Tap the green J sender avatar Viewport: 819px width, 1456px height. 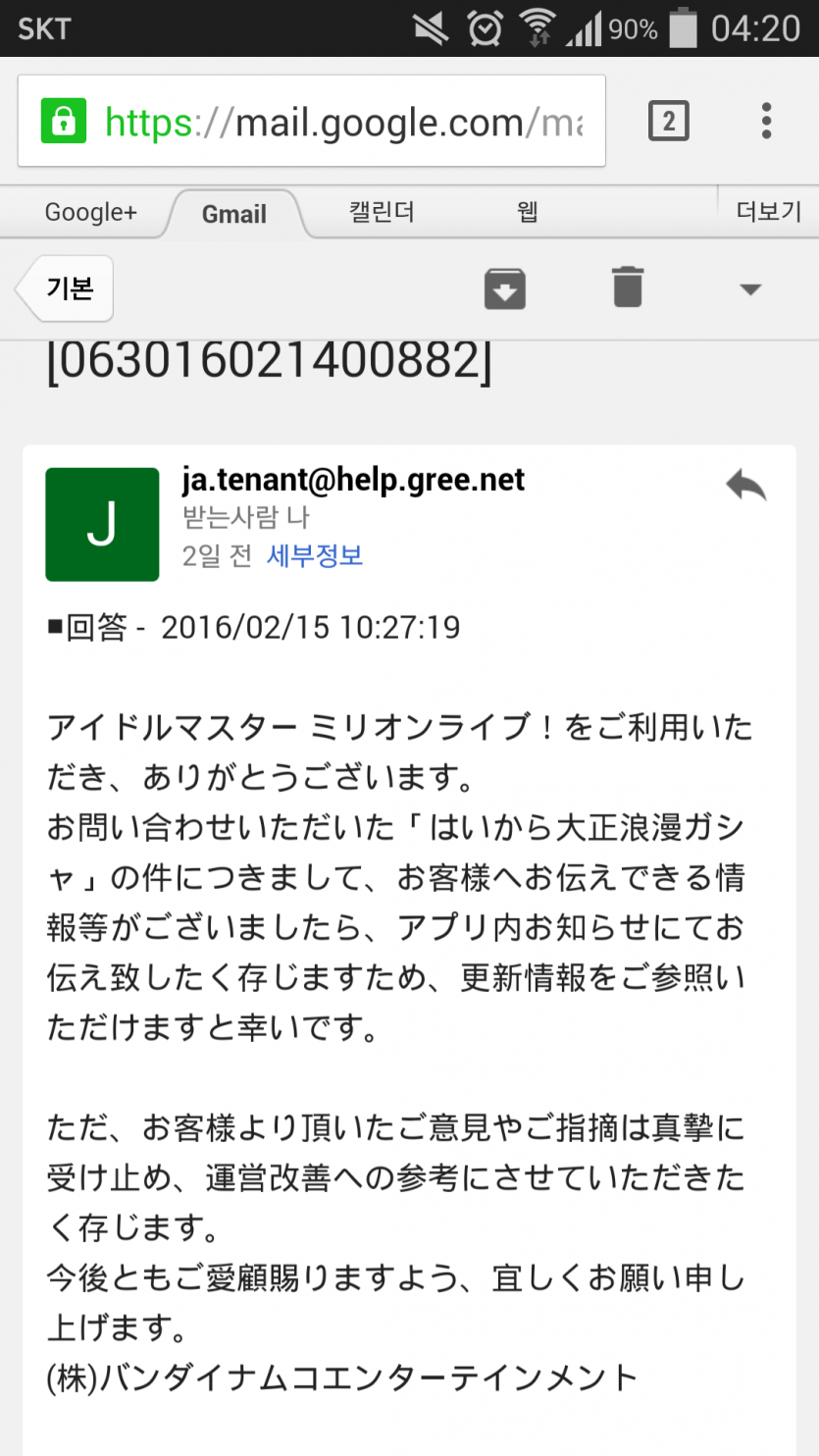click(x=102, y=525)
